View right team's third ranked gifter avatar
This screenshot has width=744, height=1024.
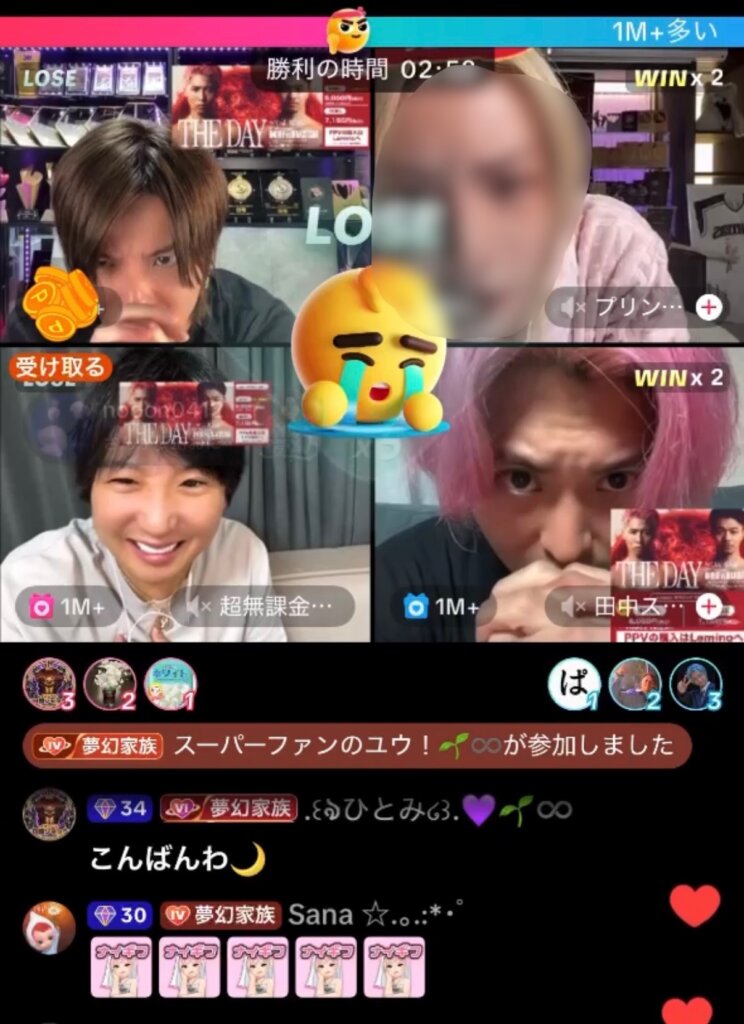[696, 684]
